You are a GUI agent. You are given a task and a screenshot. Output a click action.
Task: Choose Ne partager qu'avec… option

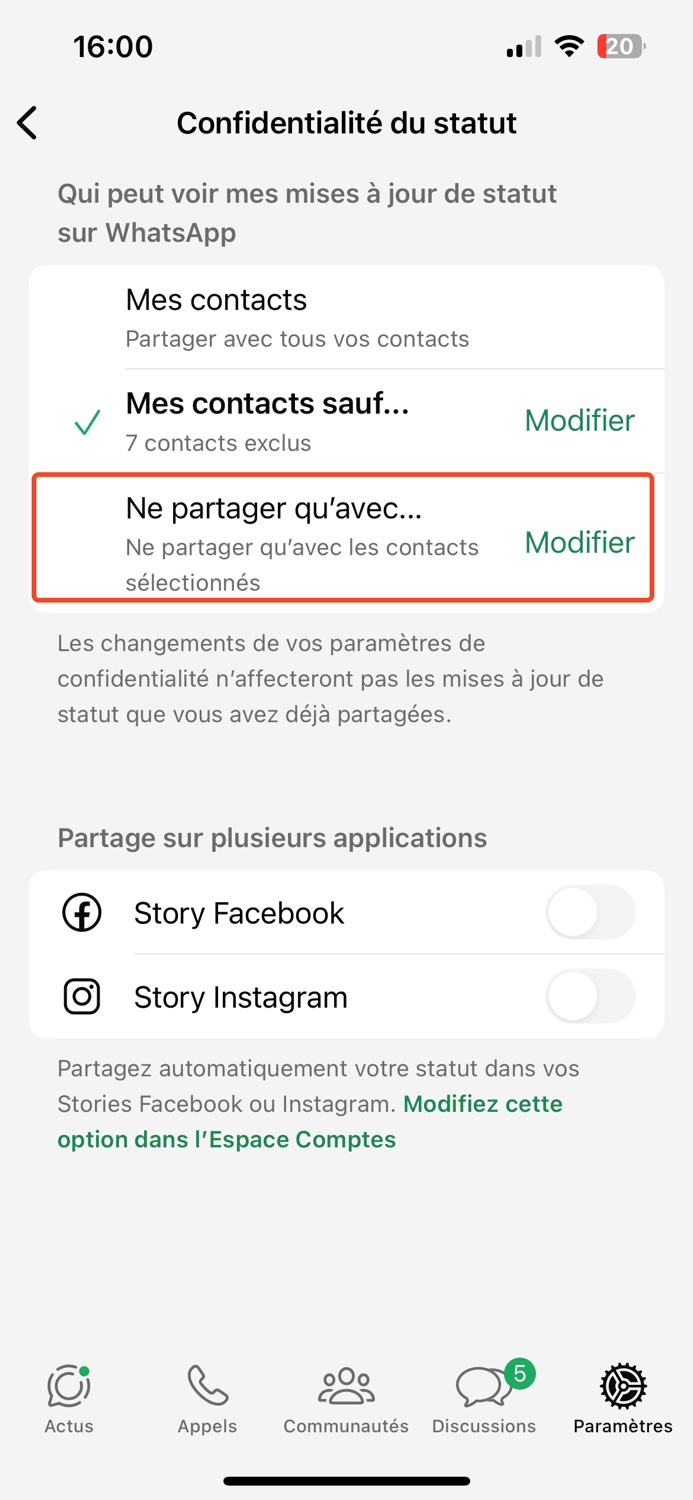(x=346, y=542)
